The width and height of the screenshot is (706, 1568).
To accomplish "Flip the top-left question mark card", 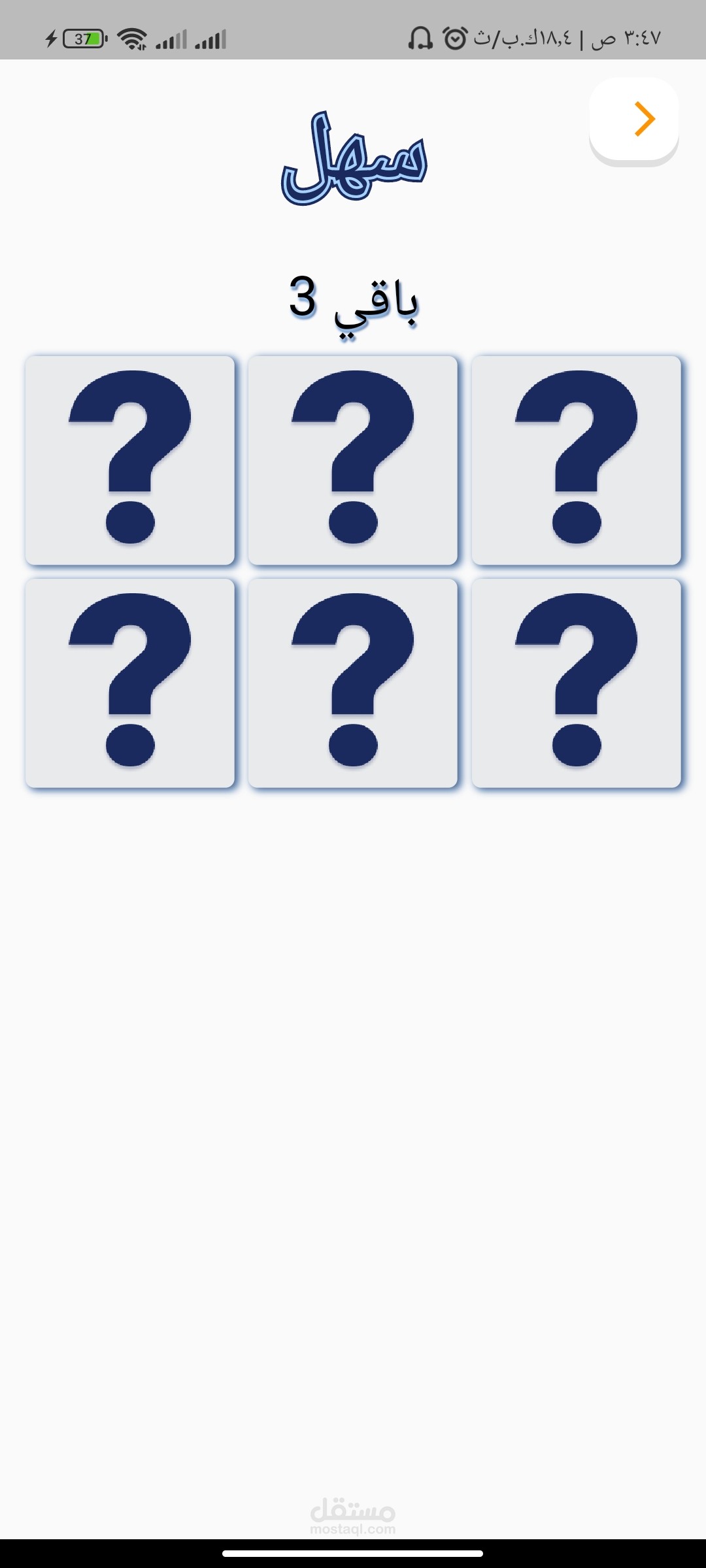I will [130, 460].
